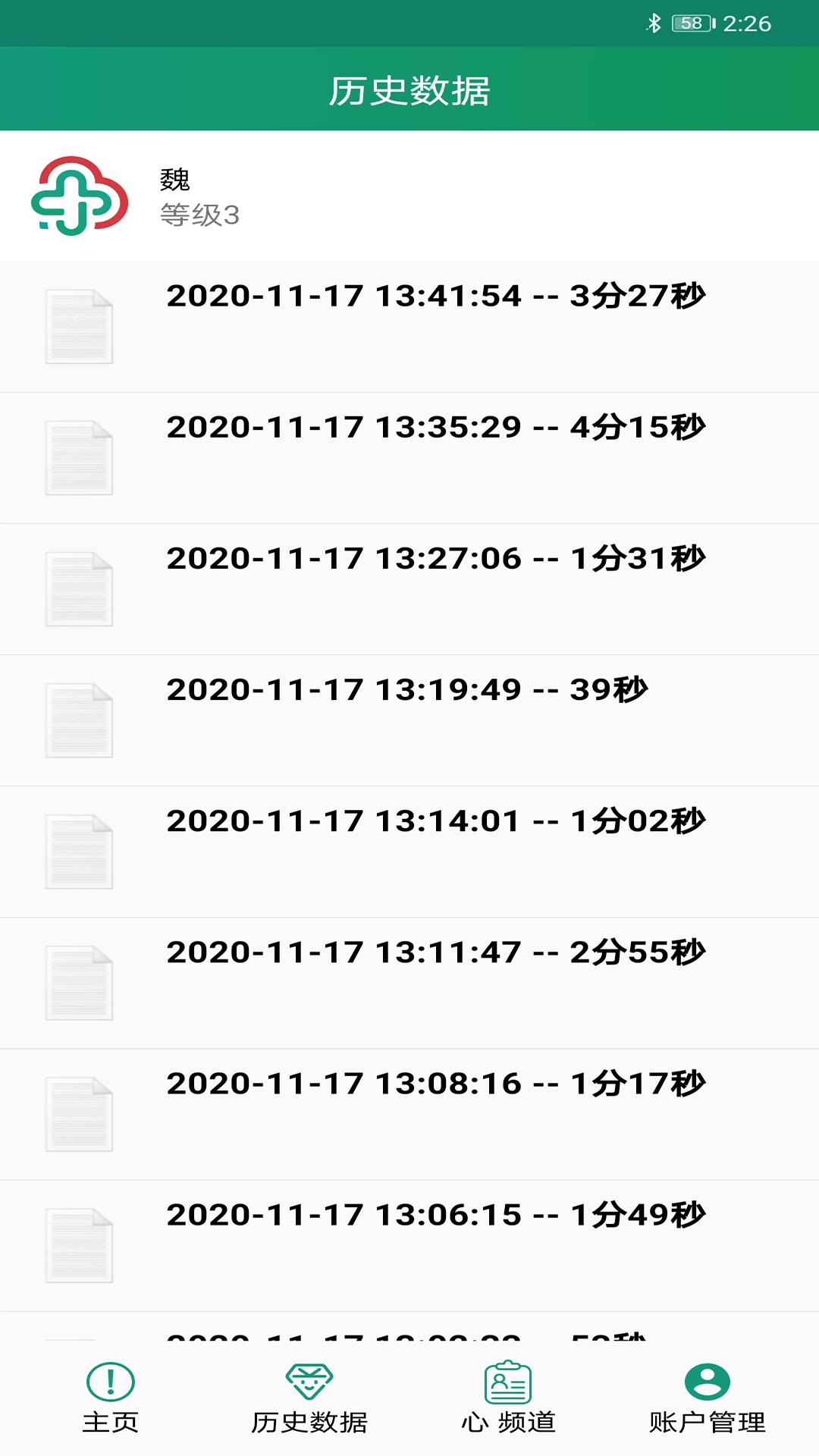Go to the 主页 tab
The width and height of the screenshot is (819, 1456).
point(111,1398)
